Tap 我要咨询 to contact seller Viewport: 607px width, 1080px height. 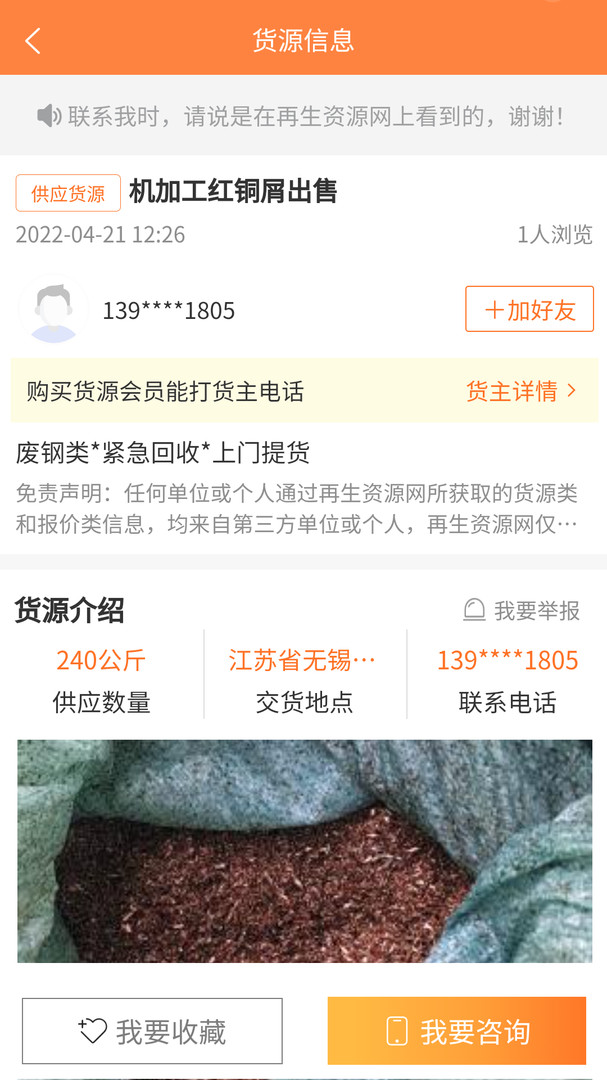pos(457,1031)
